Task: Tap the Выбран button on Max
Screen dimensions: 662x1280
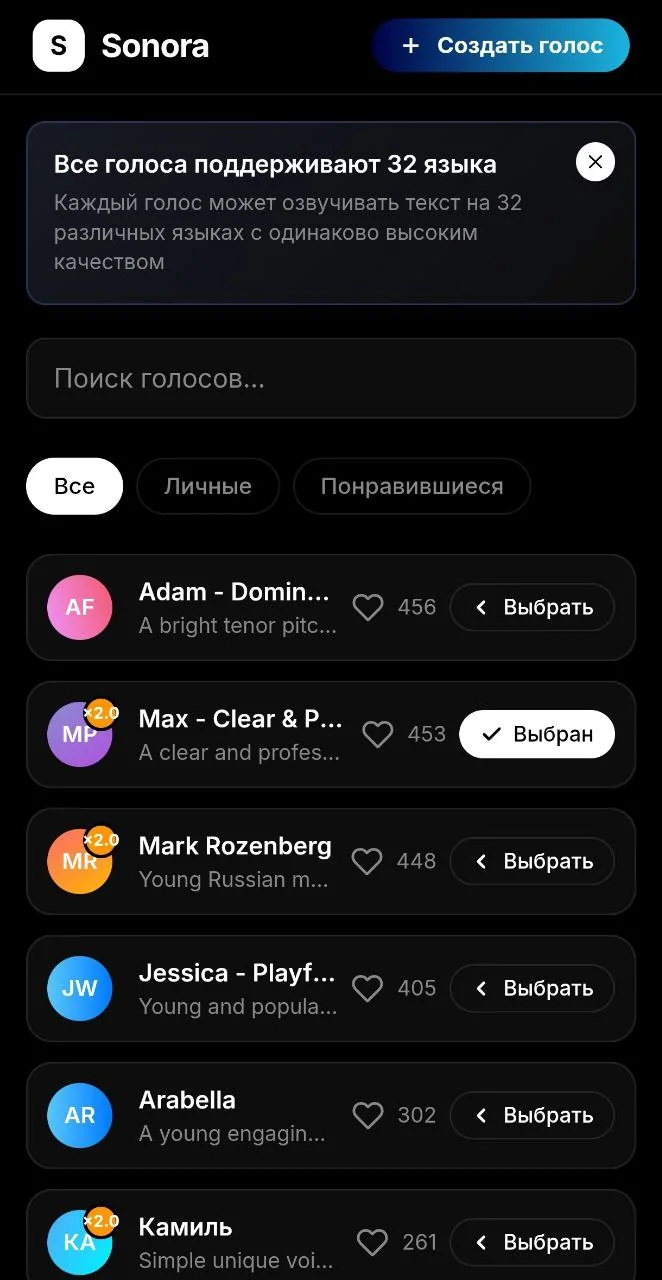Action: (x=537, y=734)
